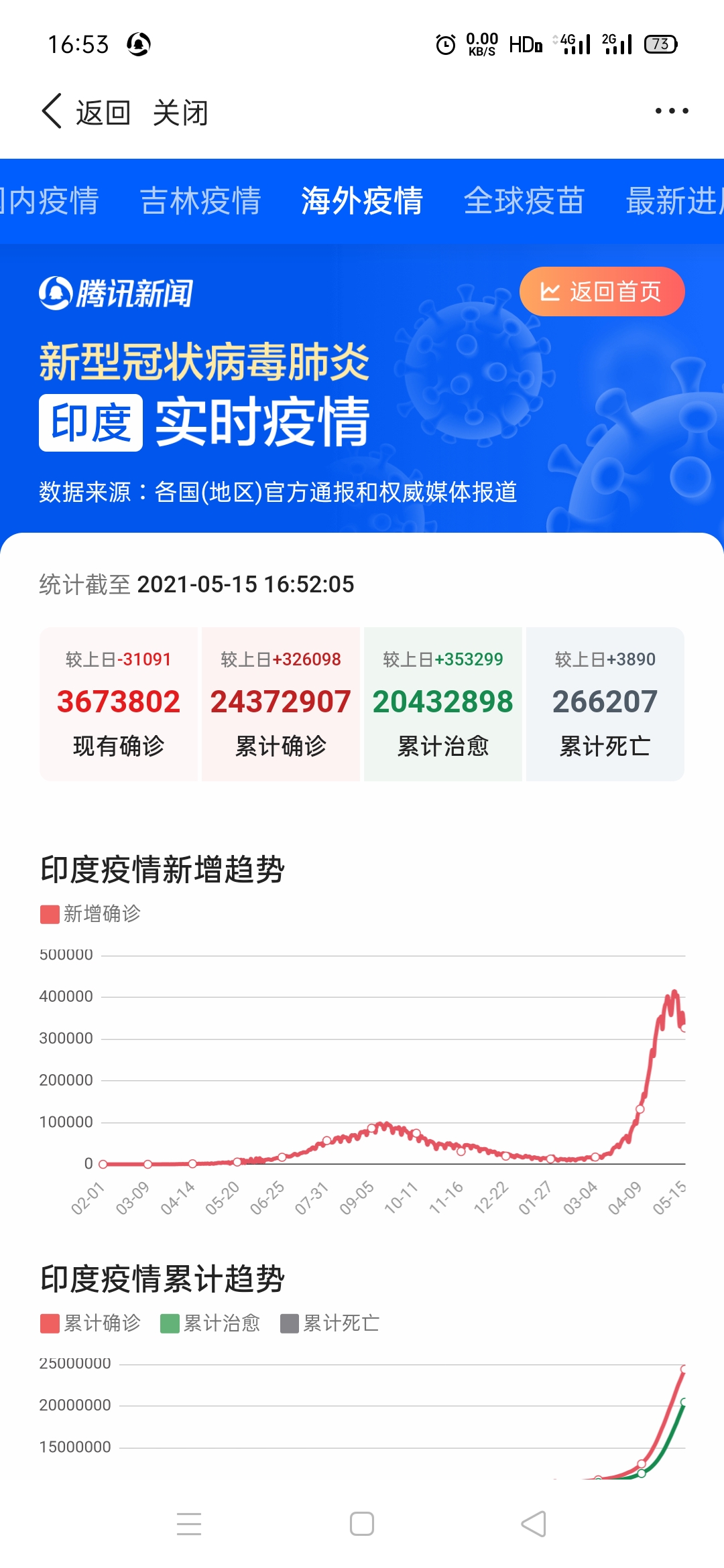
Task: Hide the 累计治愈 legend series
Action: [210, 1323]
